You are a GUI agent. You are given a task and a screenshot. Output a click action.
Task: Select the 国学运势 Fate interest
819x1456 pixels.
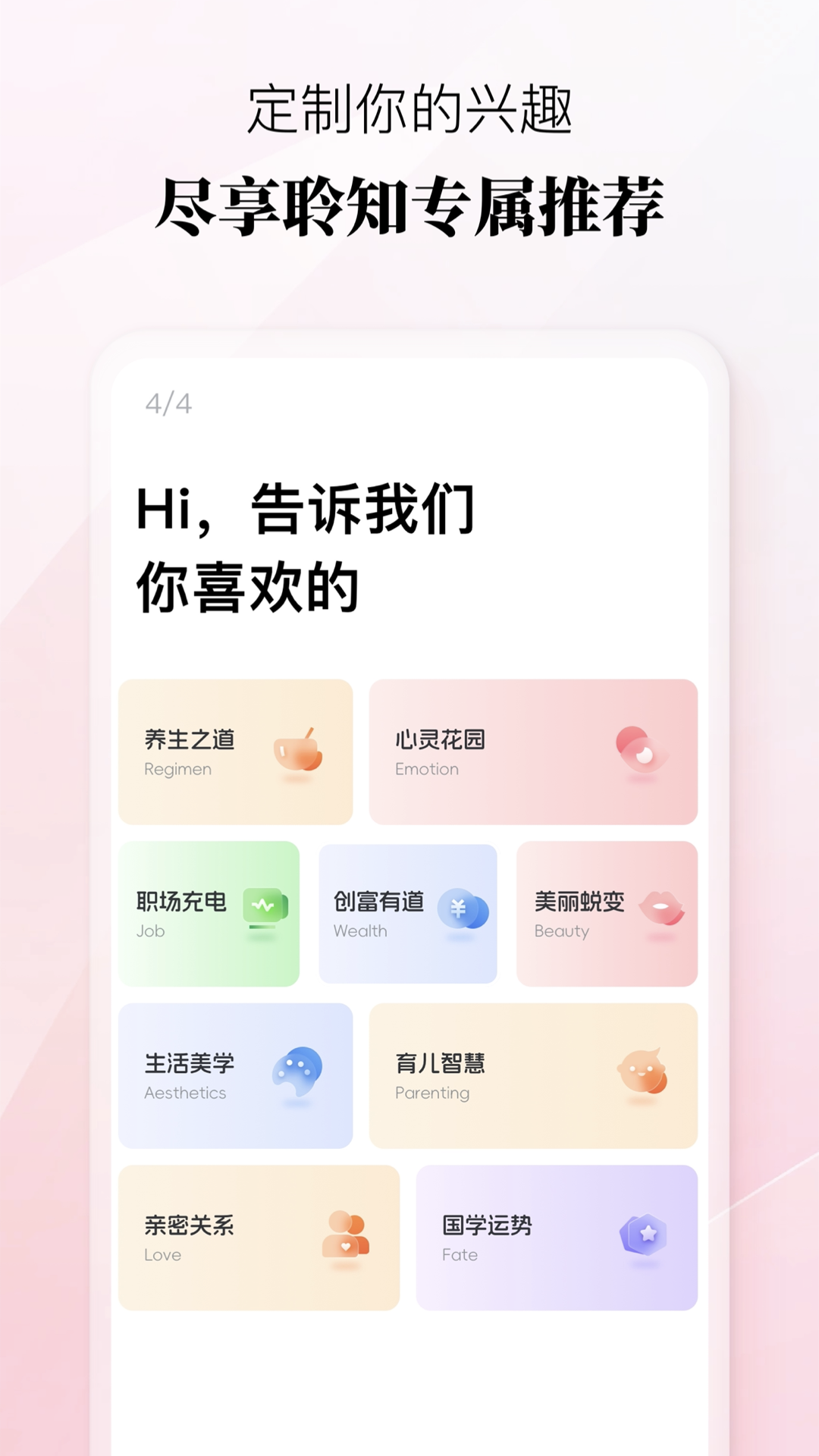(557, 1236)
